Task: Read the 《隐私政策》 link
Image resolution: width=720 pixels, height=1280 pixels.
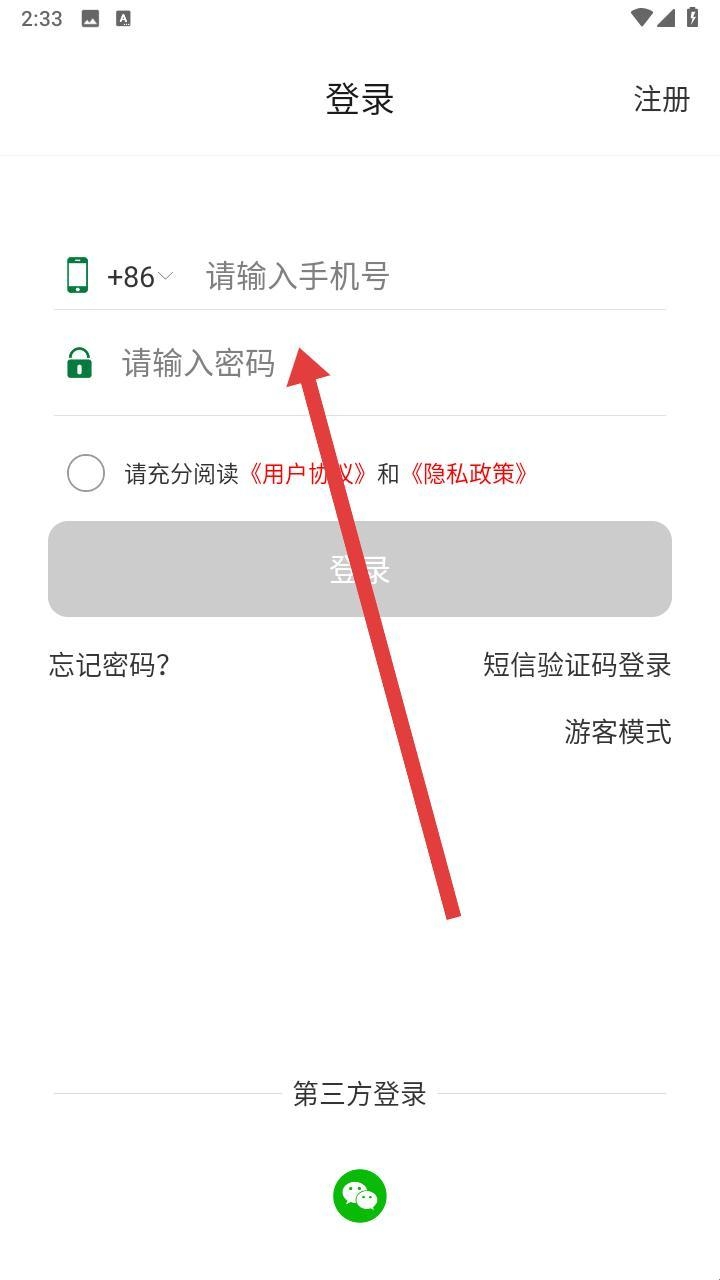Action: [467, 473]
